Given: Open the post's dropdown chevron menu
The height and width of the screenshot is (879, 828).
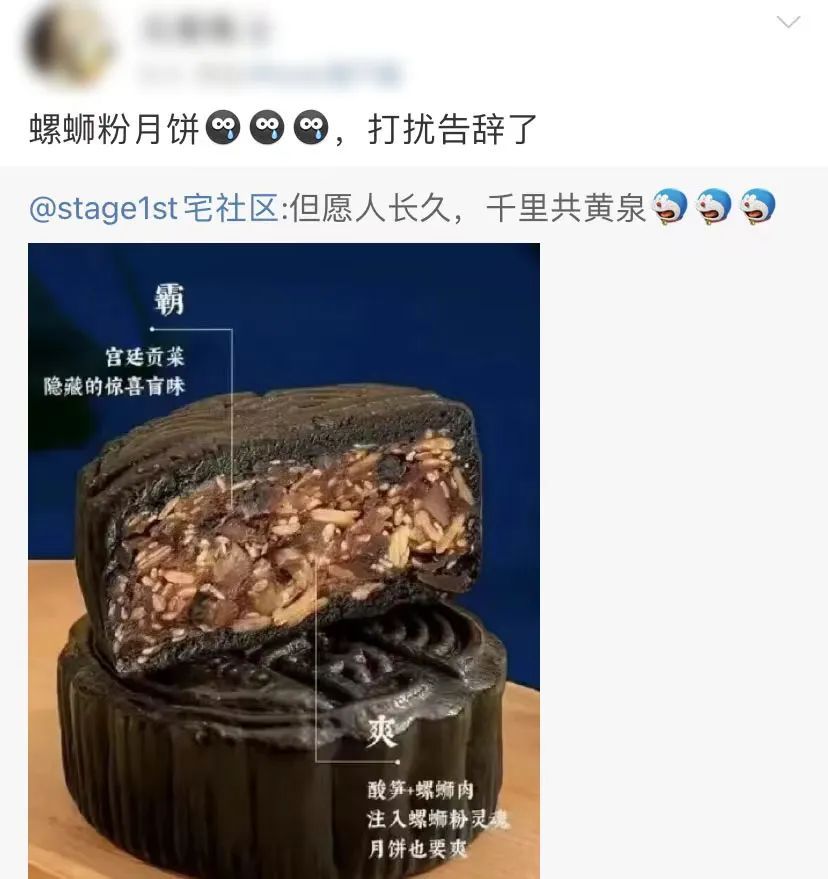Looking at the screenshot, I should 788,22.
